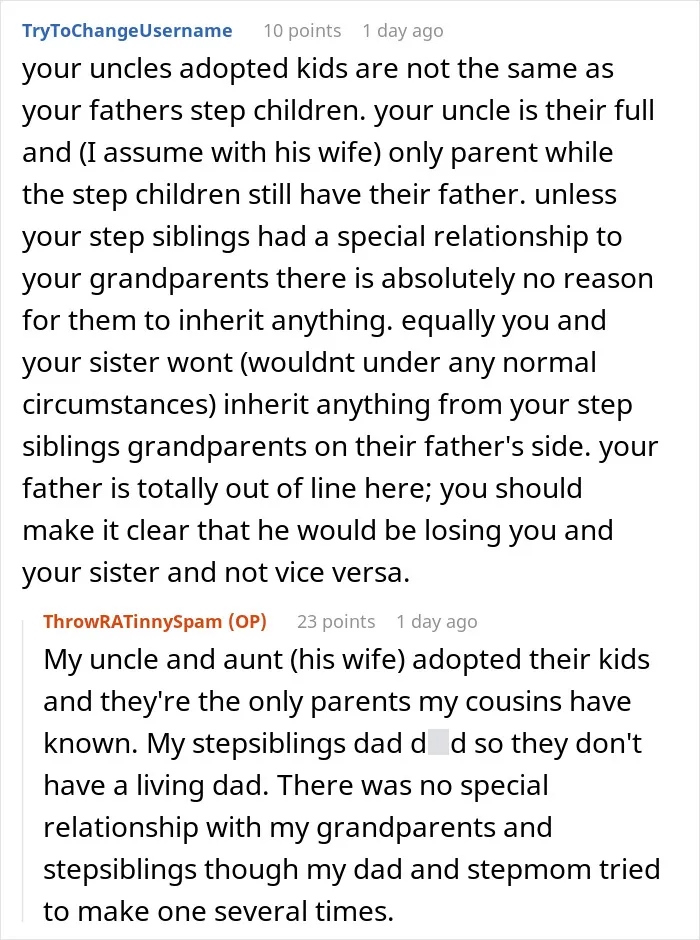Open TryToChangeUsername's profile

coord(127,31)
